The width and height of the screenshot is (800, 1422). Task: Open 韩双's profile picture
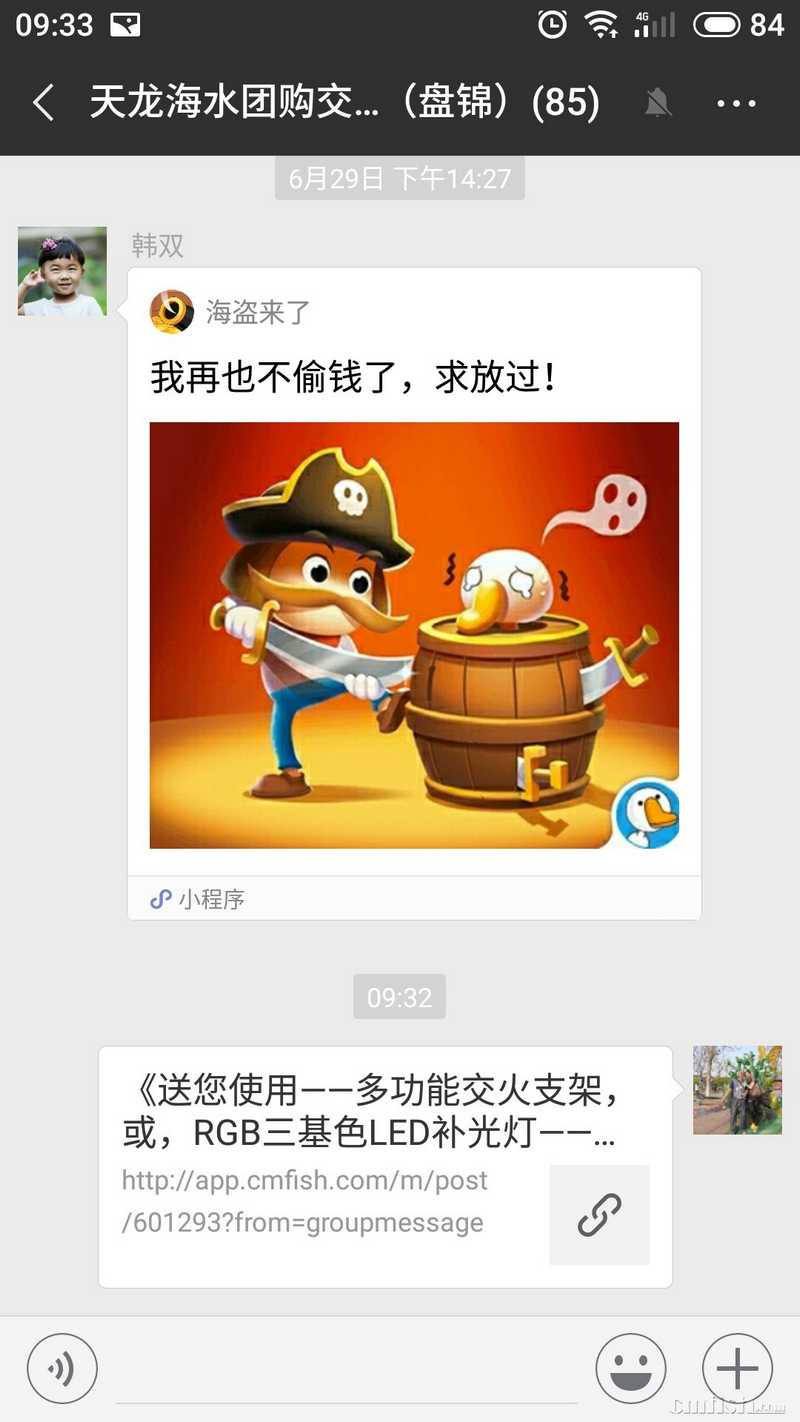pyautogui.click(x=62, y=271)
